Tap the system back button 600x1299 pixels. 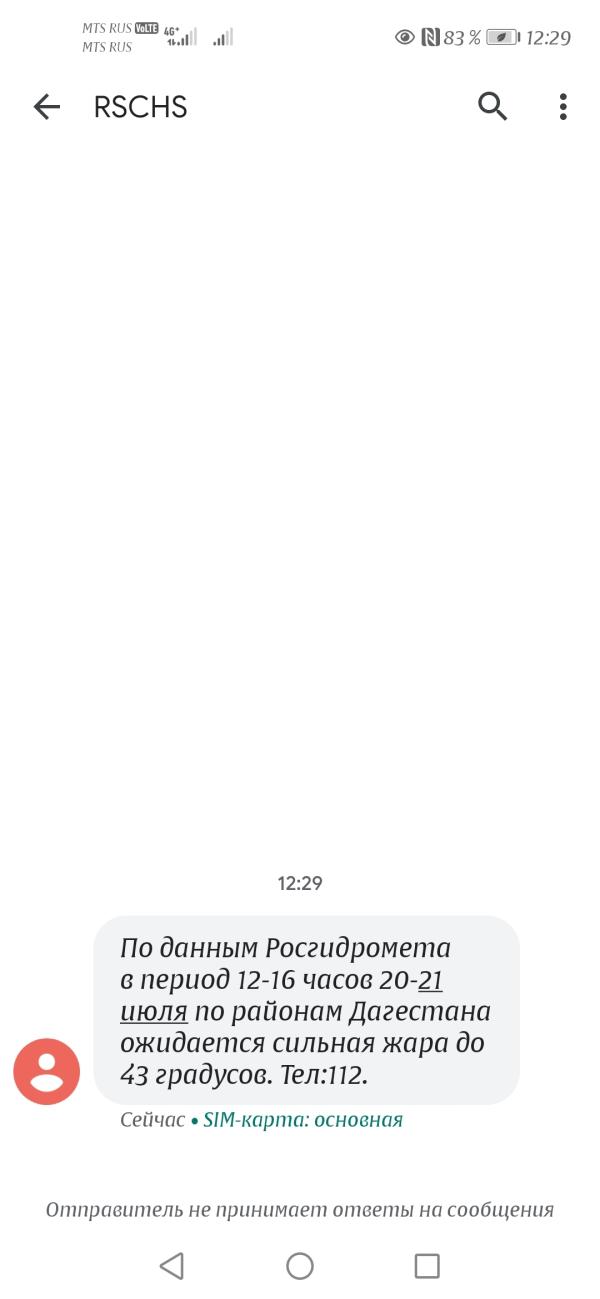172,1266
